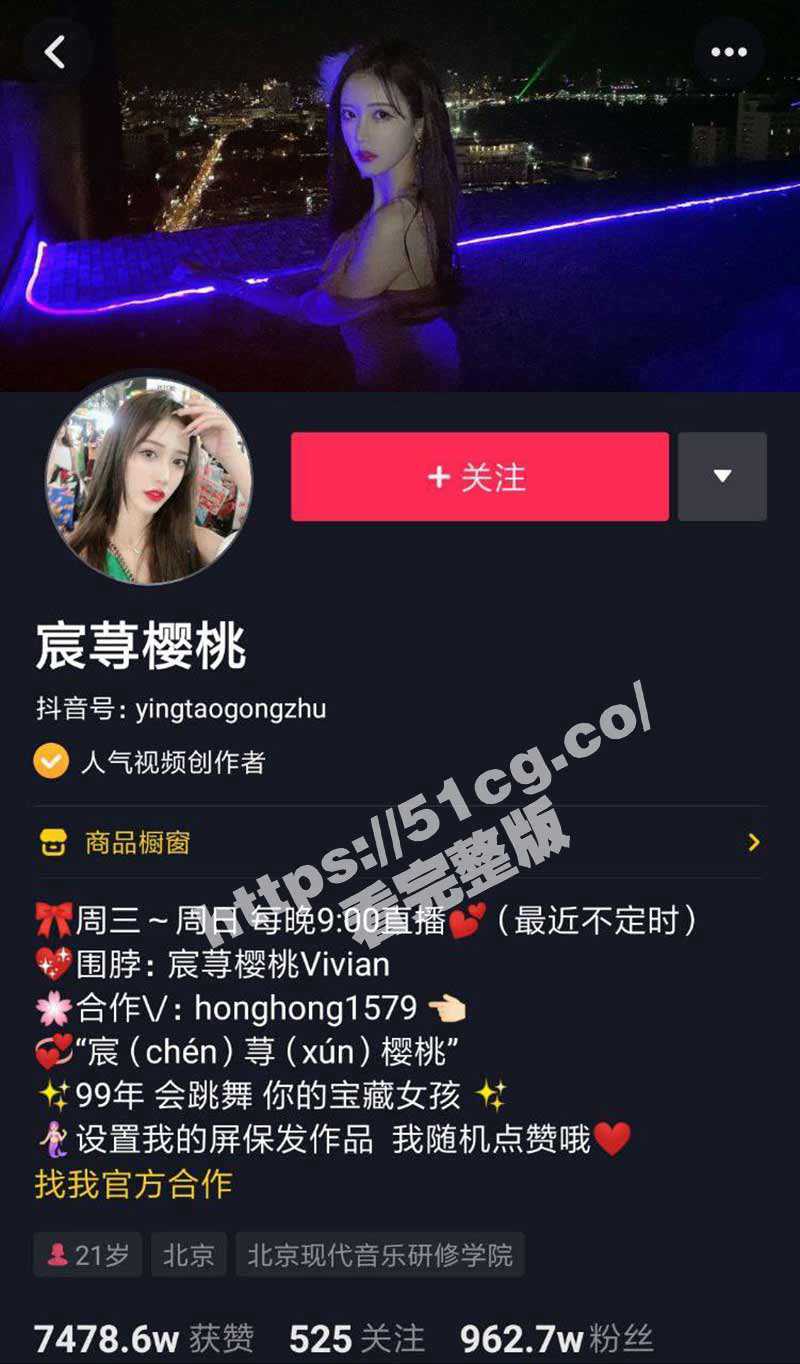Image resolution: width=800 pixels, height=1364 pixels.
Task: Expand the dropdown arrow beside the follow button
Action: point(722,477)
